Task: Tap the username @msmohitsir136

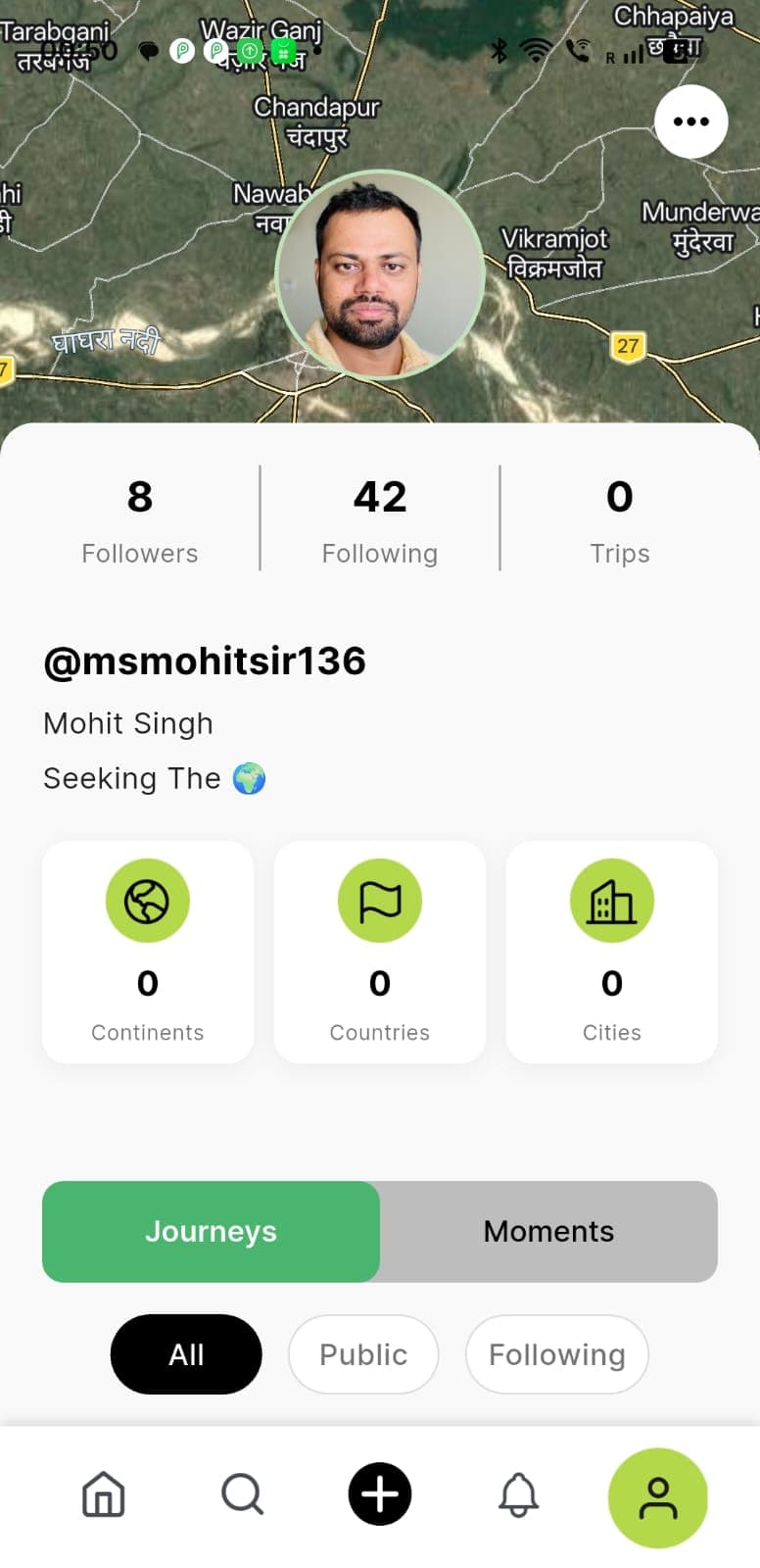Action: pos(205,661)
